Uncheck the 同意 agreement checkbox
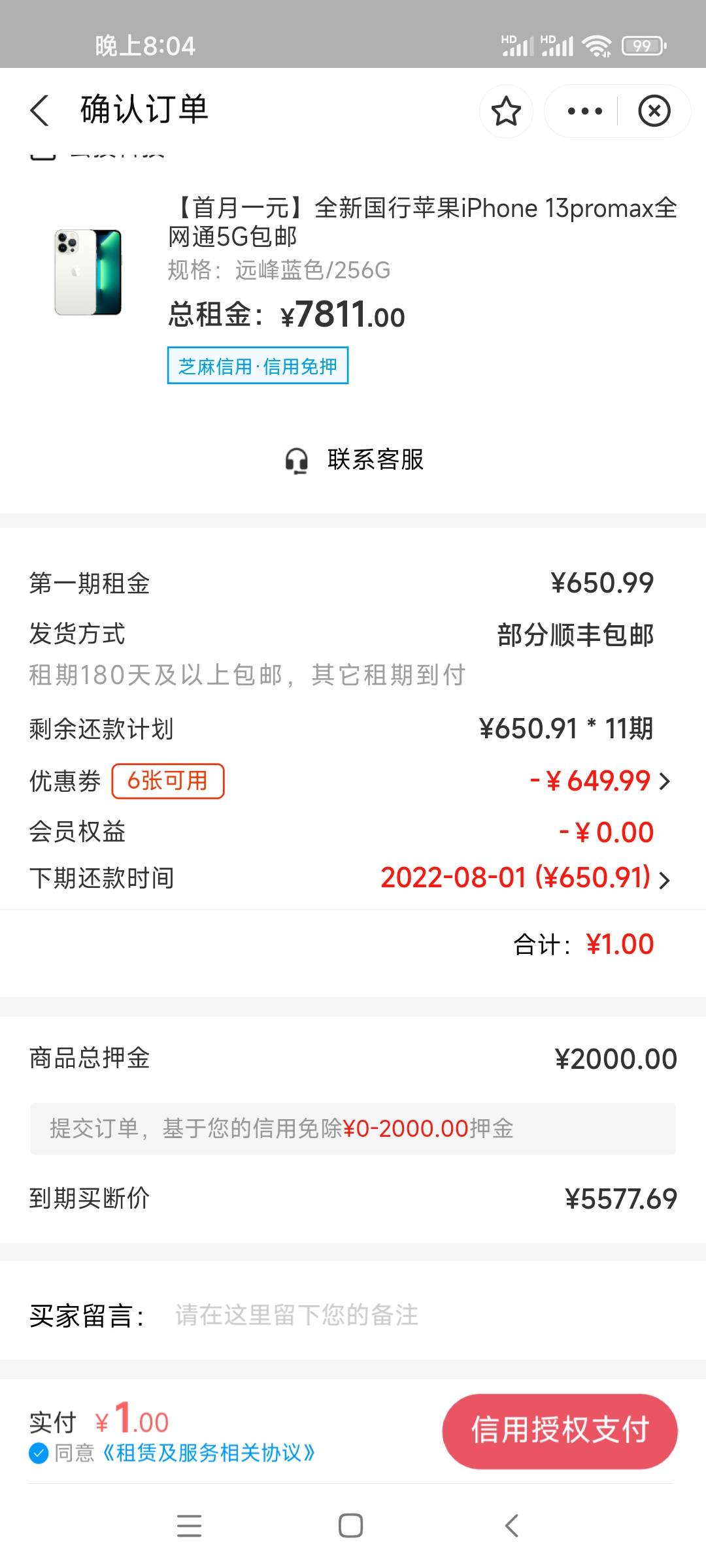The width and height of the screenshot is (706, 1568). [39, 1453]
